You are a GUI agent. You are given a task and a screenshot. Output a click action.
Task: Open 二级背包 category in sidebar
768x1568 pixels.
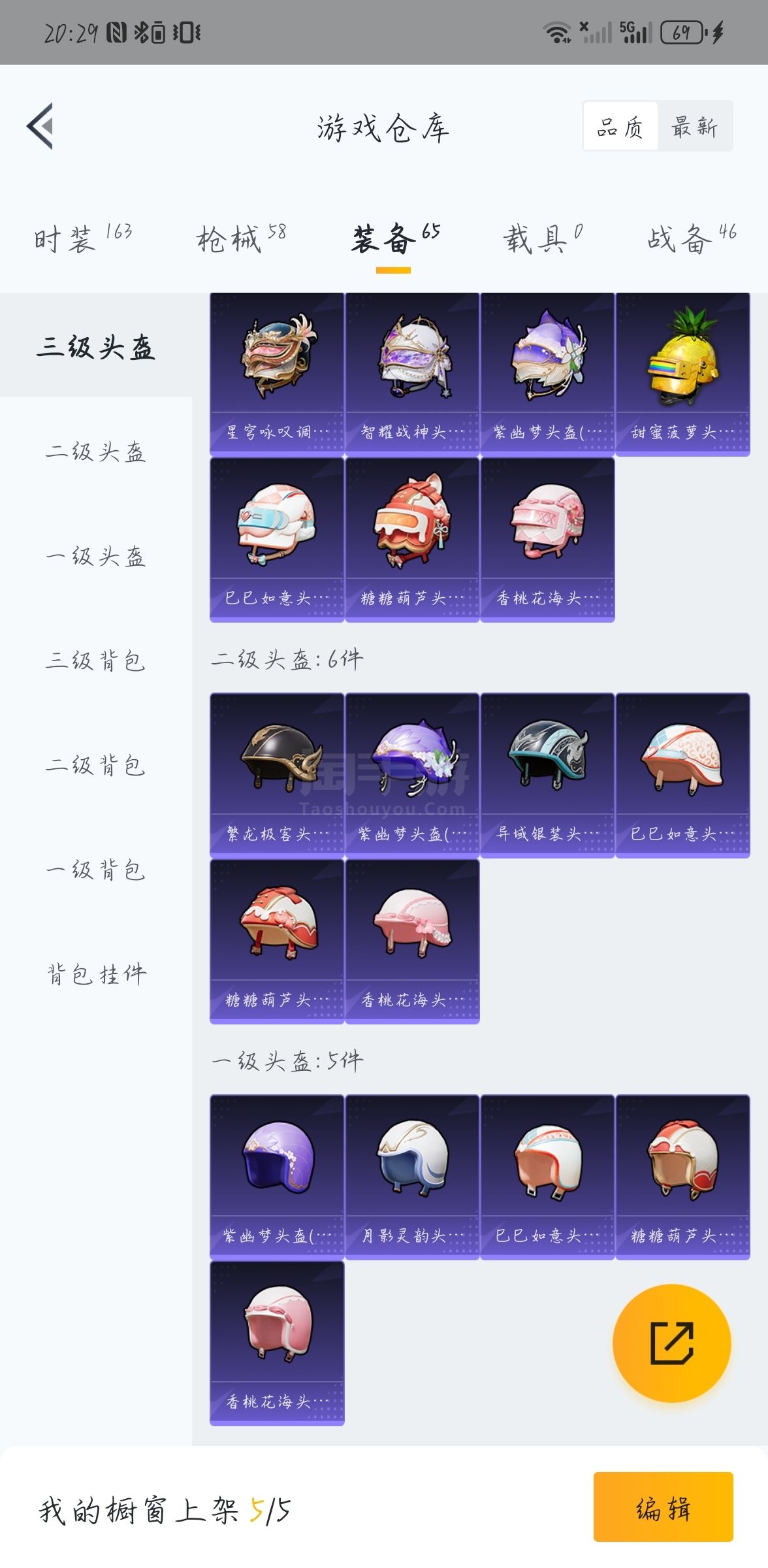point(96,765)
